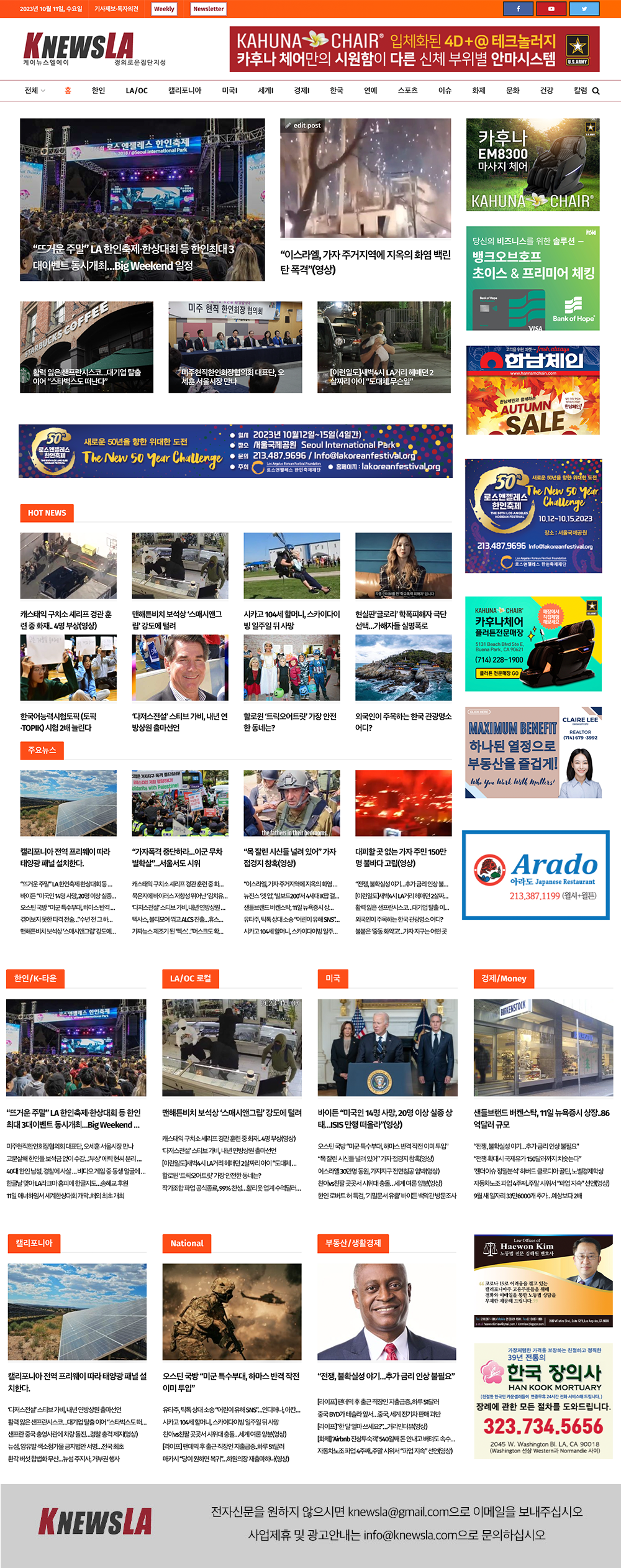The image size is (621, 1568).
Task: Tap the Weekly button
Action: pos(164,9)
